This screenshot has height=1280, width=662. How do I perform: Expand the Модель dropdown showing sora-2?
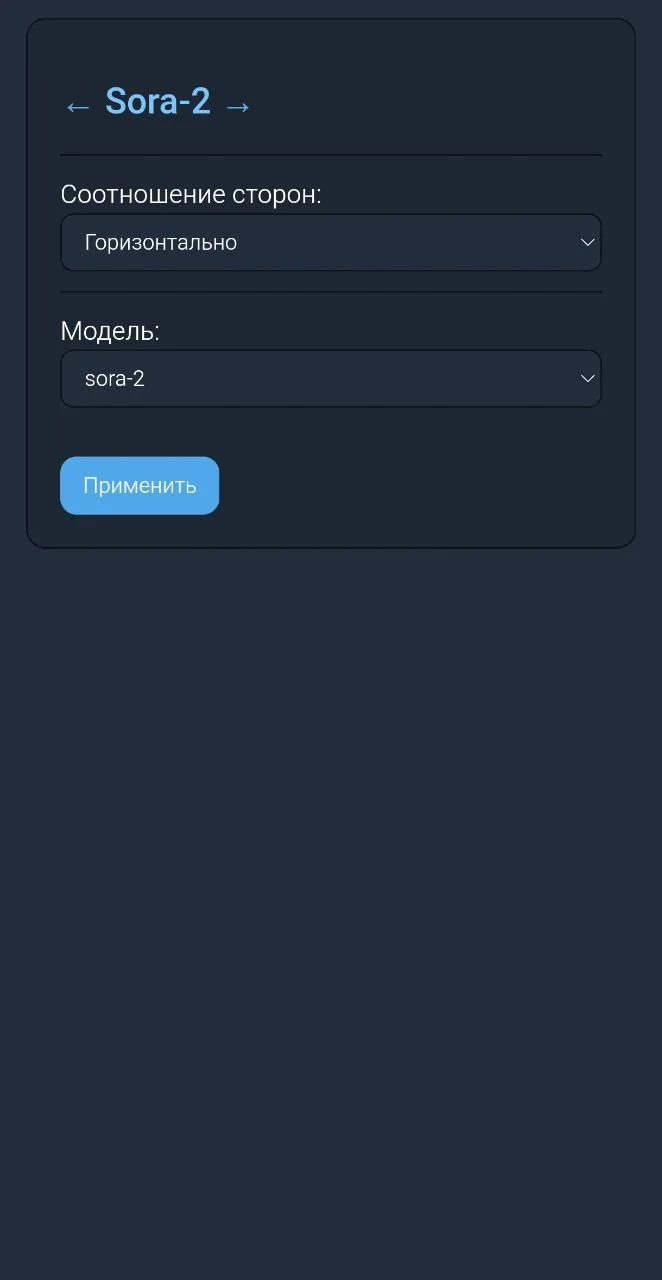point(331,378)
